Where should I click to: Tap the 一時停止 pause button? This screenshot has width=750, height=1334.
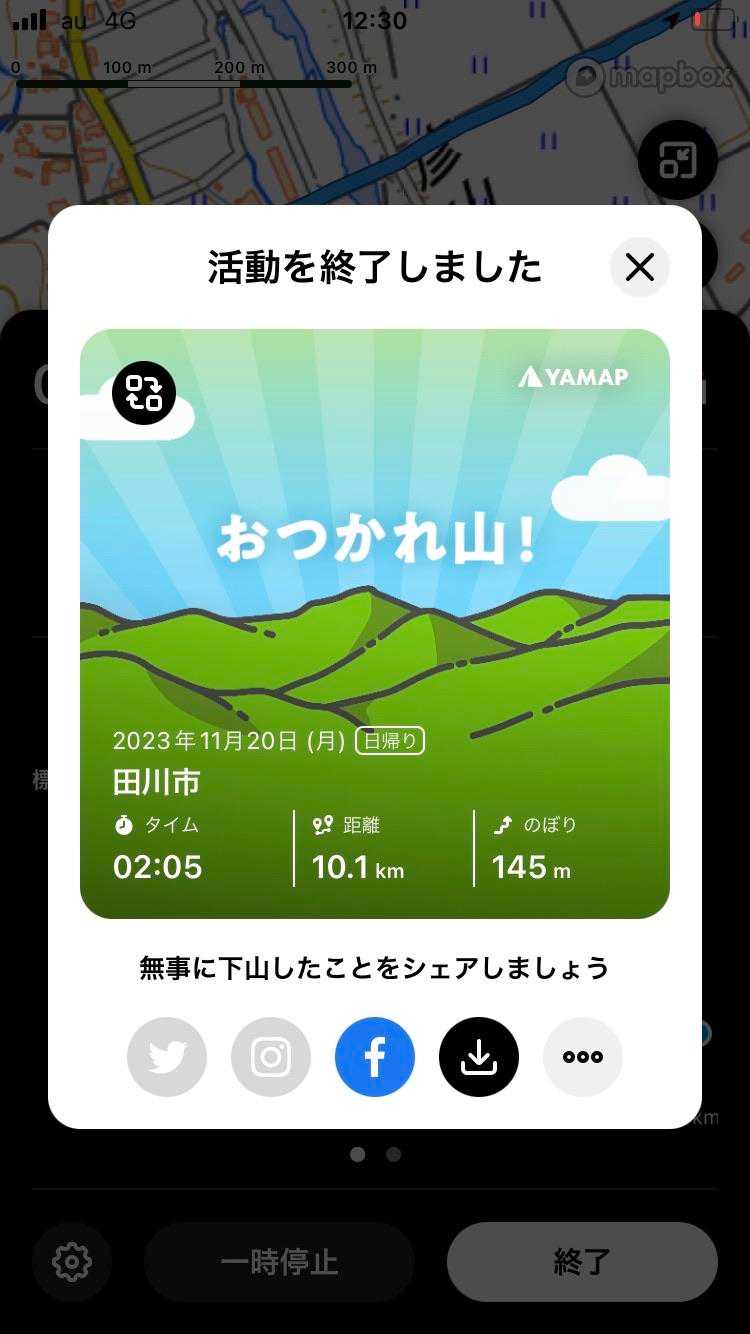[279, 1262]
